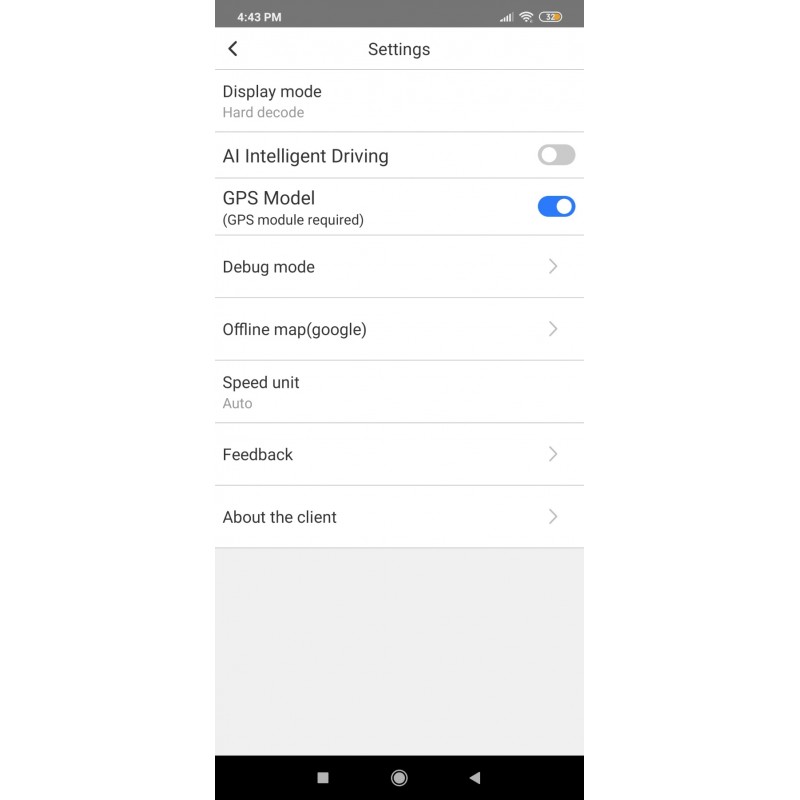
Task: Enable AI Intelligent Driving switch
Action: (x=556, y=155)
